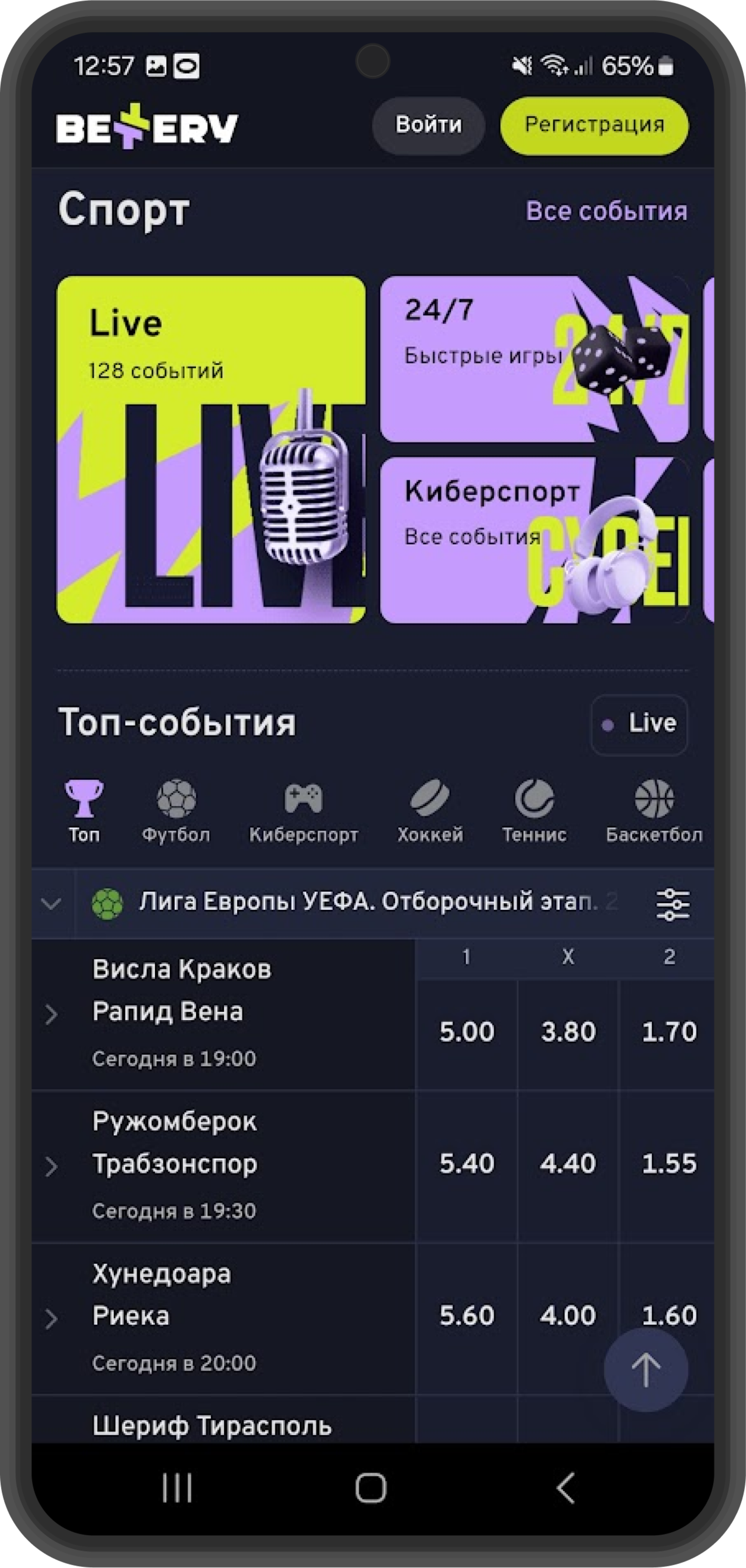Screen dimensions: 746x1568
Task: Tap the Войти login button
Action: click(x=428, y=125)
